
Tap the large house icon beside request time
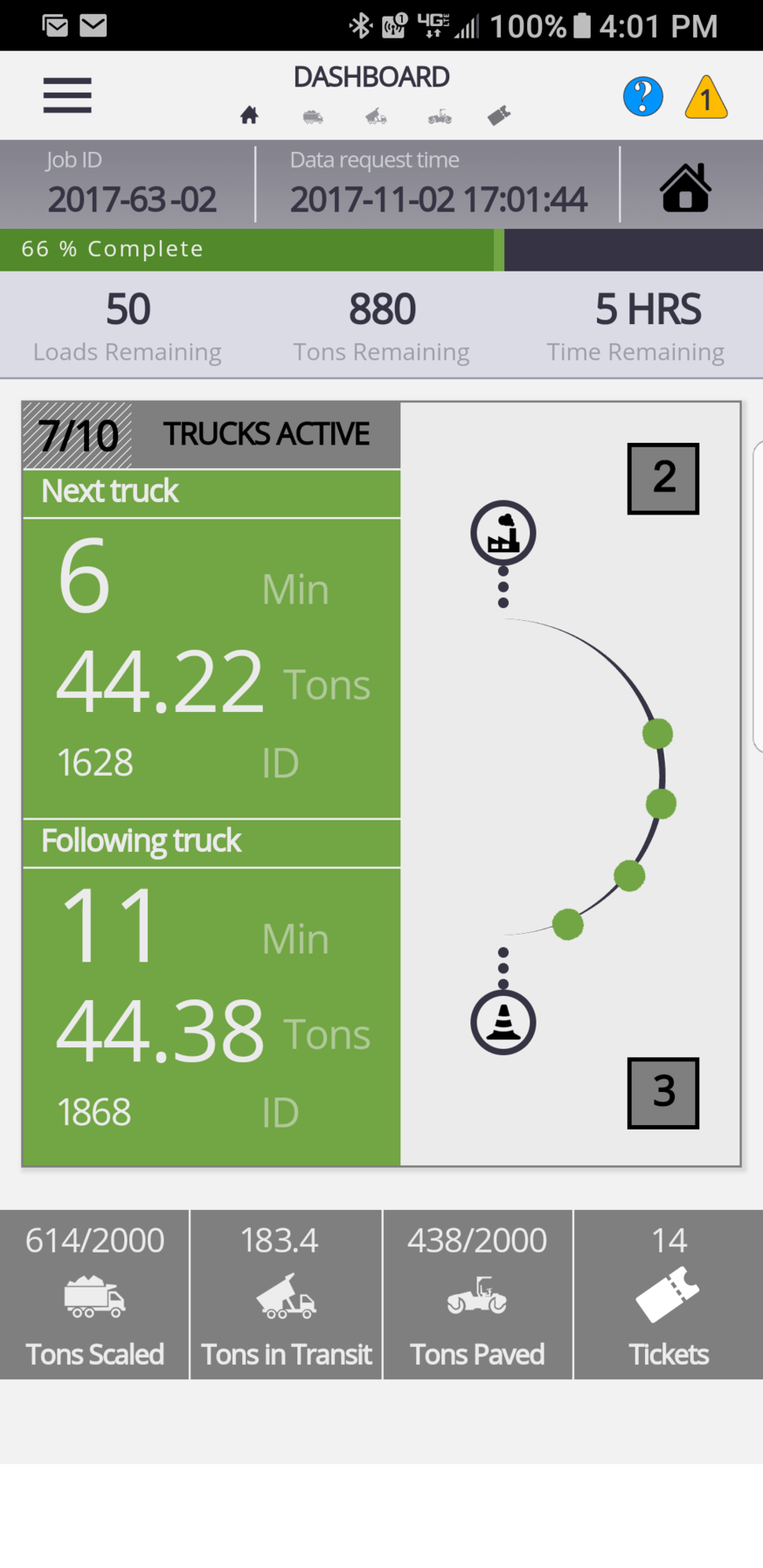[x=685, y=187]
